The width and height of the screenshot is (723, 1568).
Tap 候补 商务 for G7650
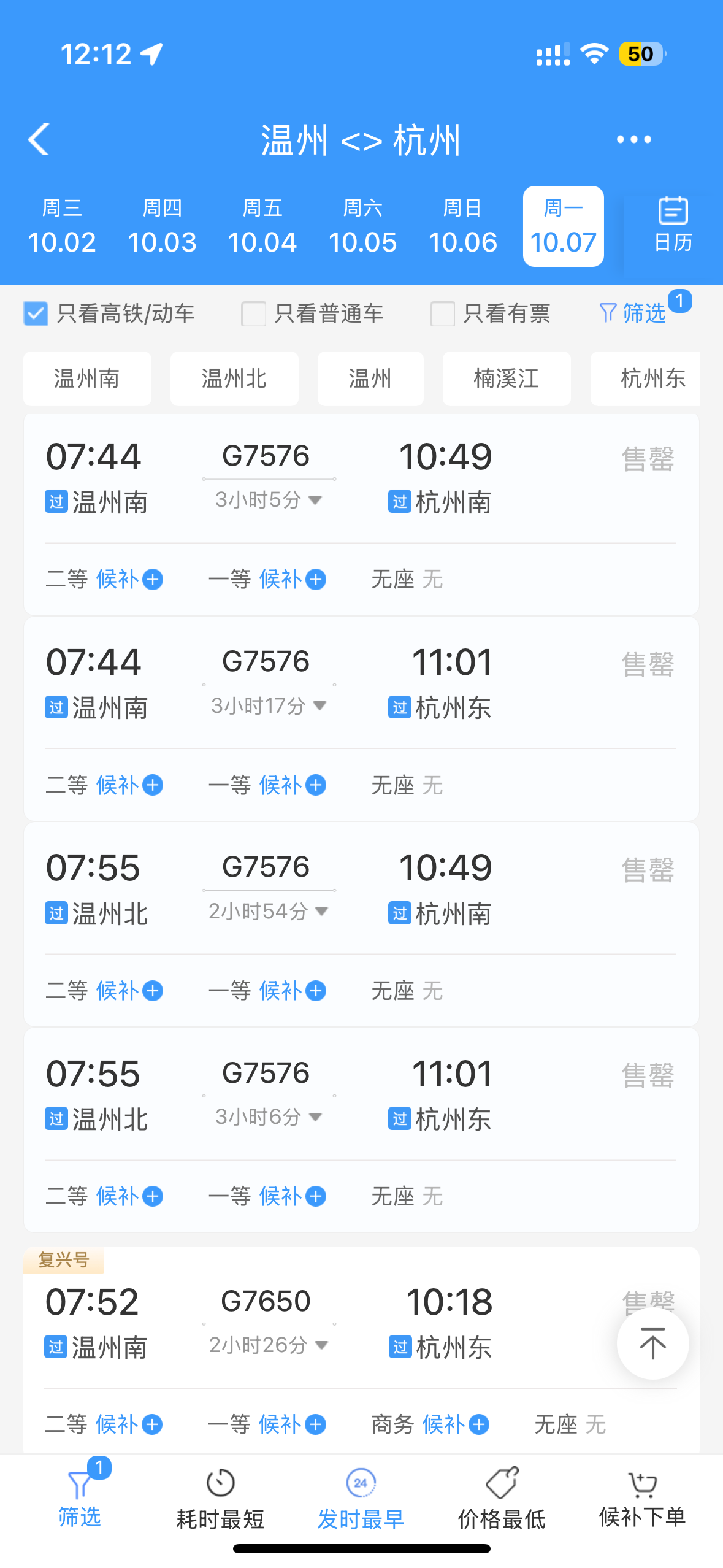(x=456, y=1424)
